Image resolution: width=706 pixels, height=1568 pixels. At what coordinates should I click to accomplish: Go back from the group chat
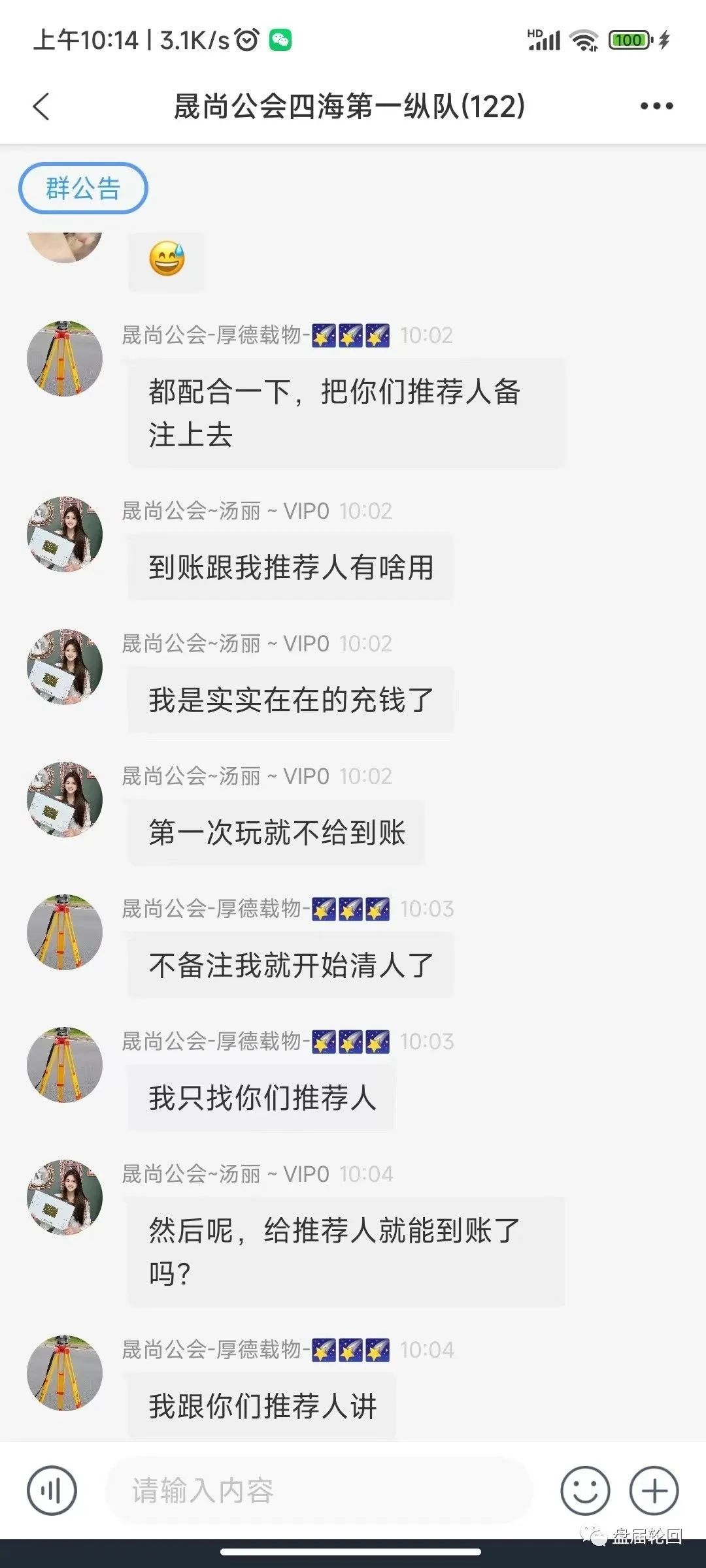point(41,106)
